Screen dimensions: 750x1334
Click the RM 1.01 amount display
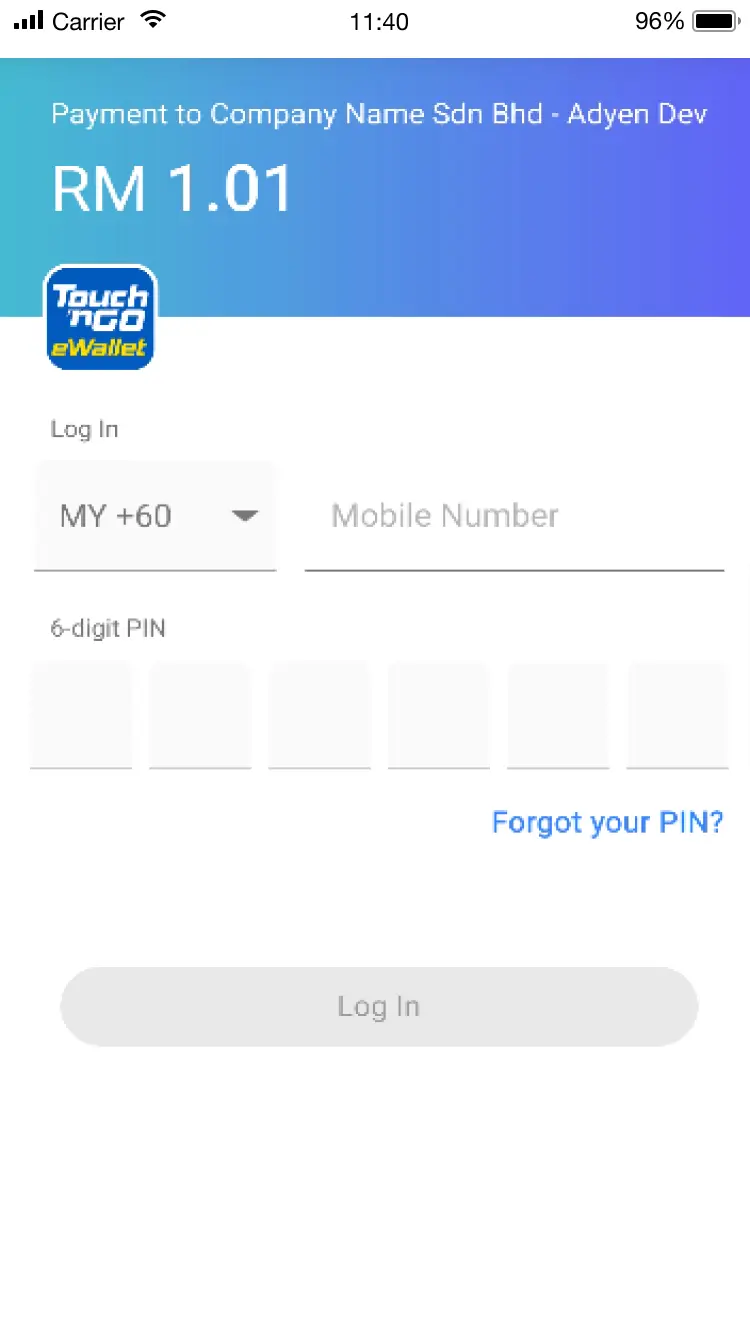(172, 188)
